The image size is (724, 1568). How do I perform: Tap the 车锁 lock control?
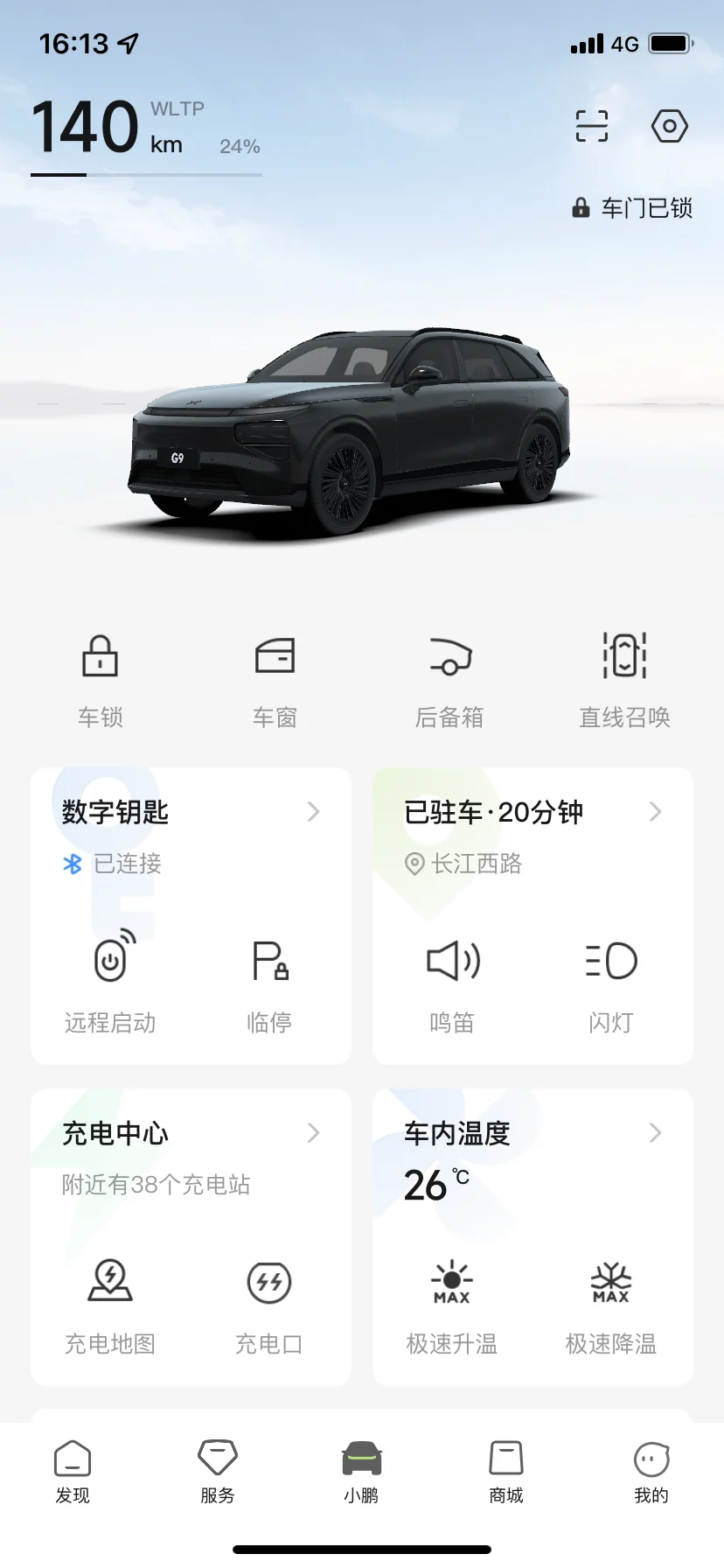(101, 679)
